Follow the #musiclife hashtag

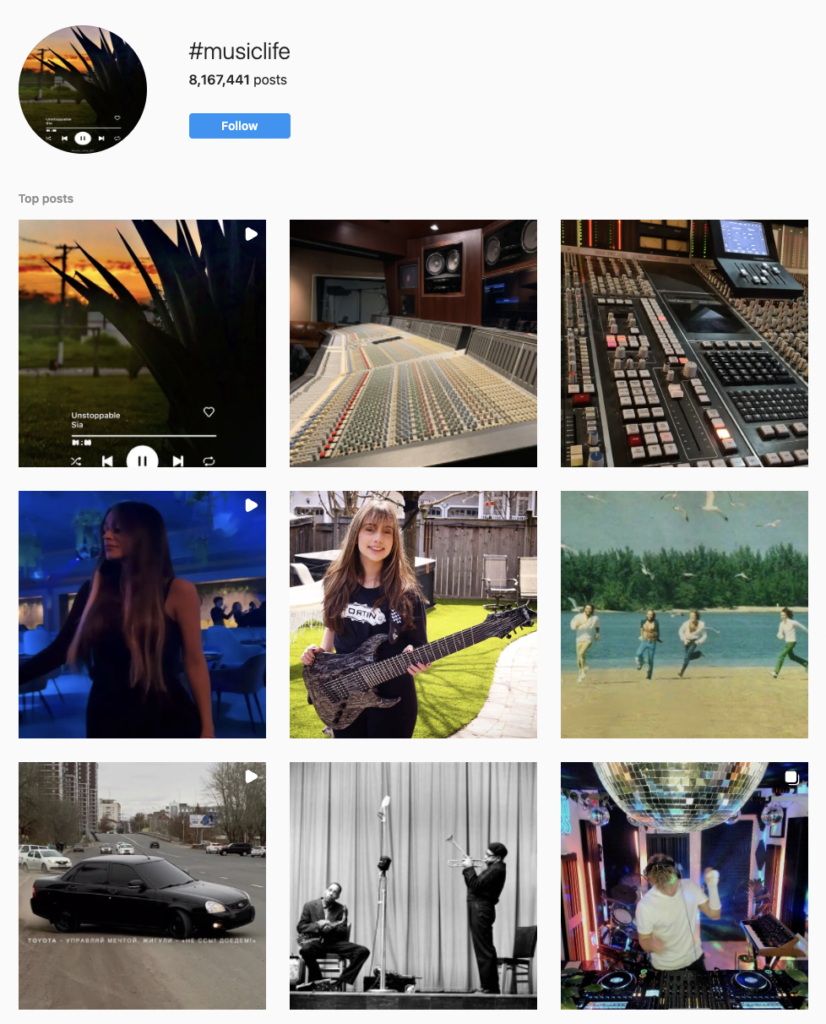click(x=239, y=126)
